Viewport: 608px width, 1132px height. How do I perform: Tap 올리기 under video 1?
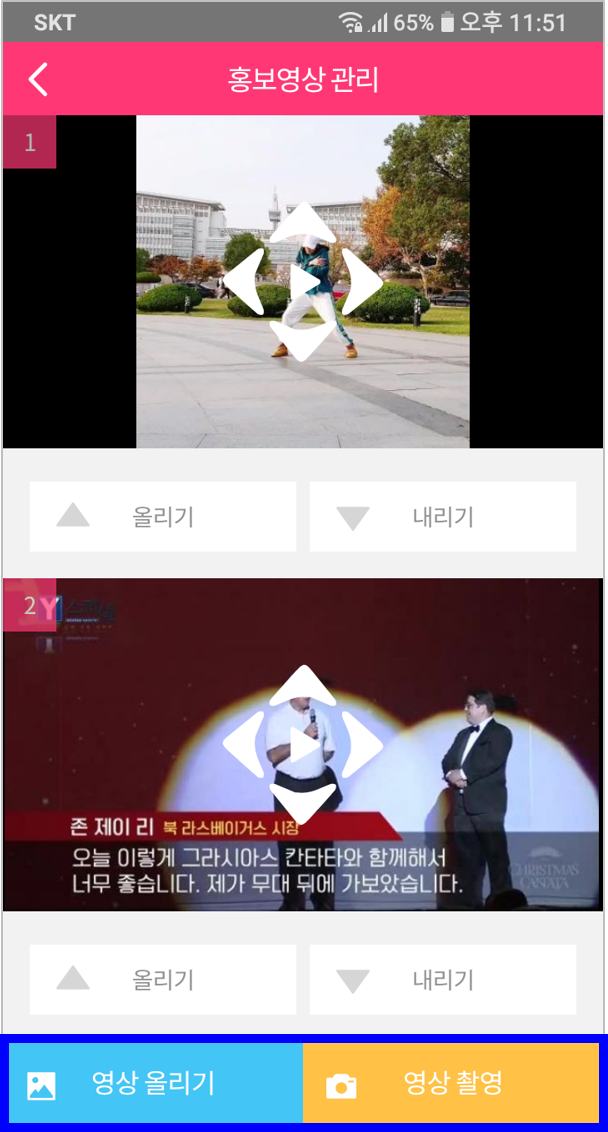[163, 517]
